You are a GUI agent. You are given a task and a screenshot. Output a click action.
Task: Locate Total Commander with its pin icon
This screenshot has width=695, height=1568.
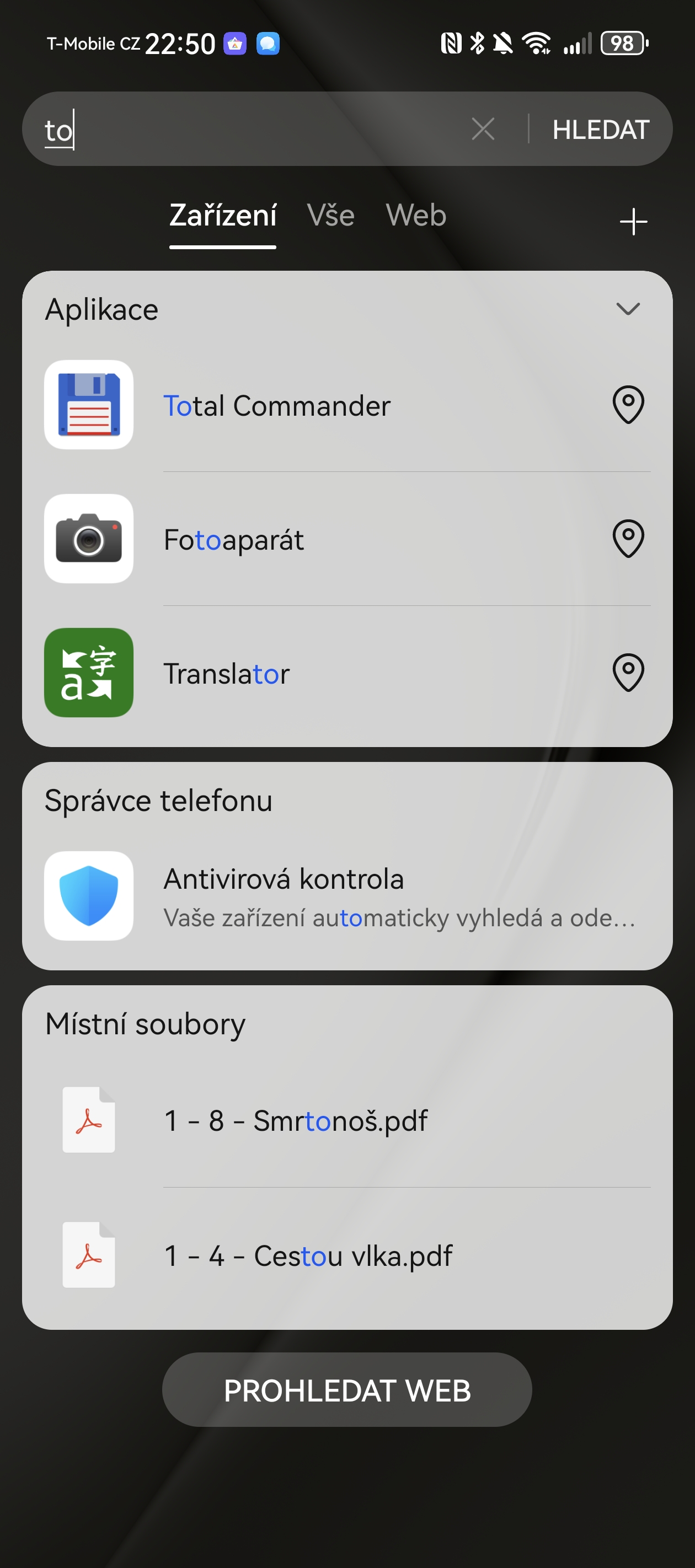pyautogui.click(x=628, y=405)
